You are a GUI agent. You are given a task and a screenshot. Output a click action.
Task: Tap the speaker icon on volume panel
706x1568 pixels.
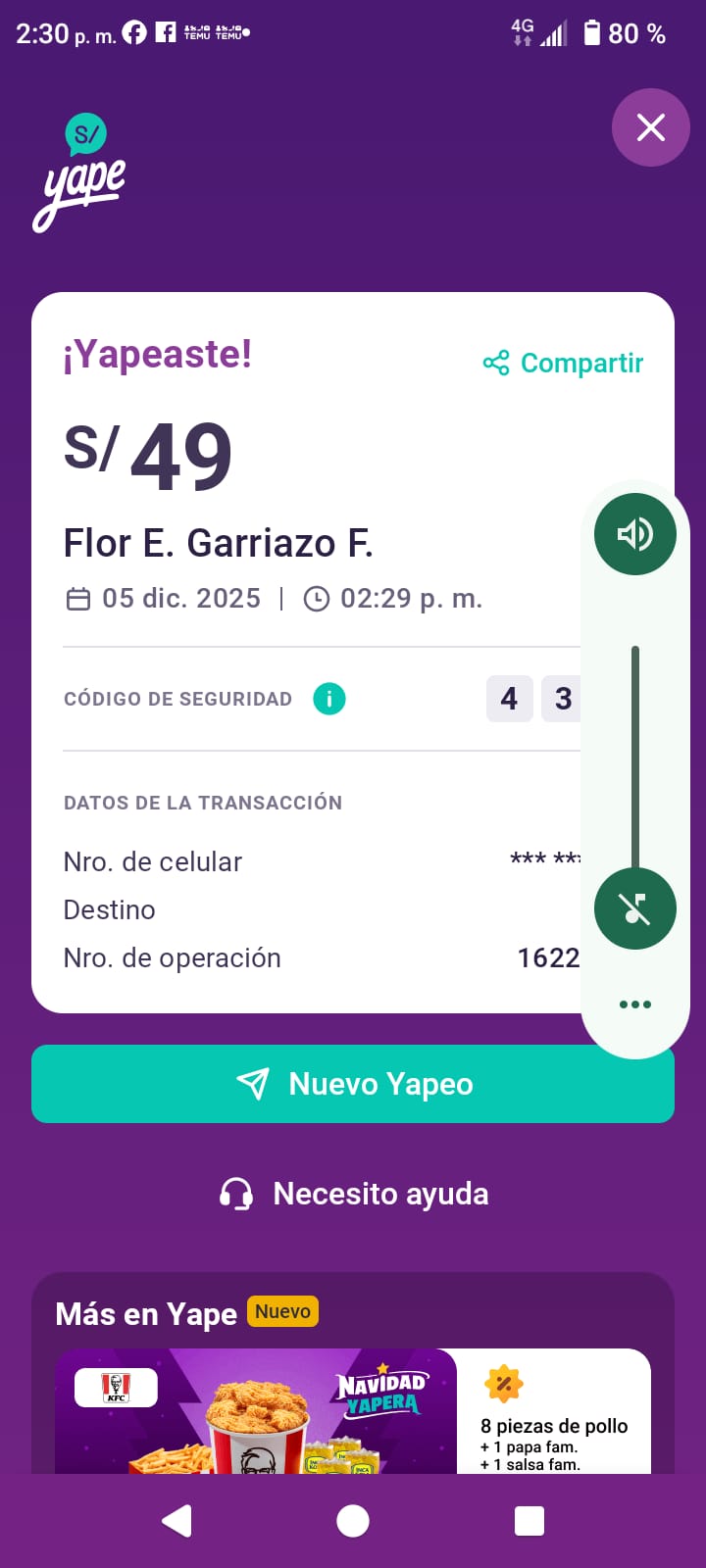coord(635,534)
